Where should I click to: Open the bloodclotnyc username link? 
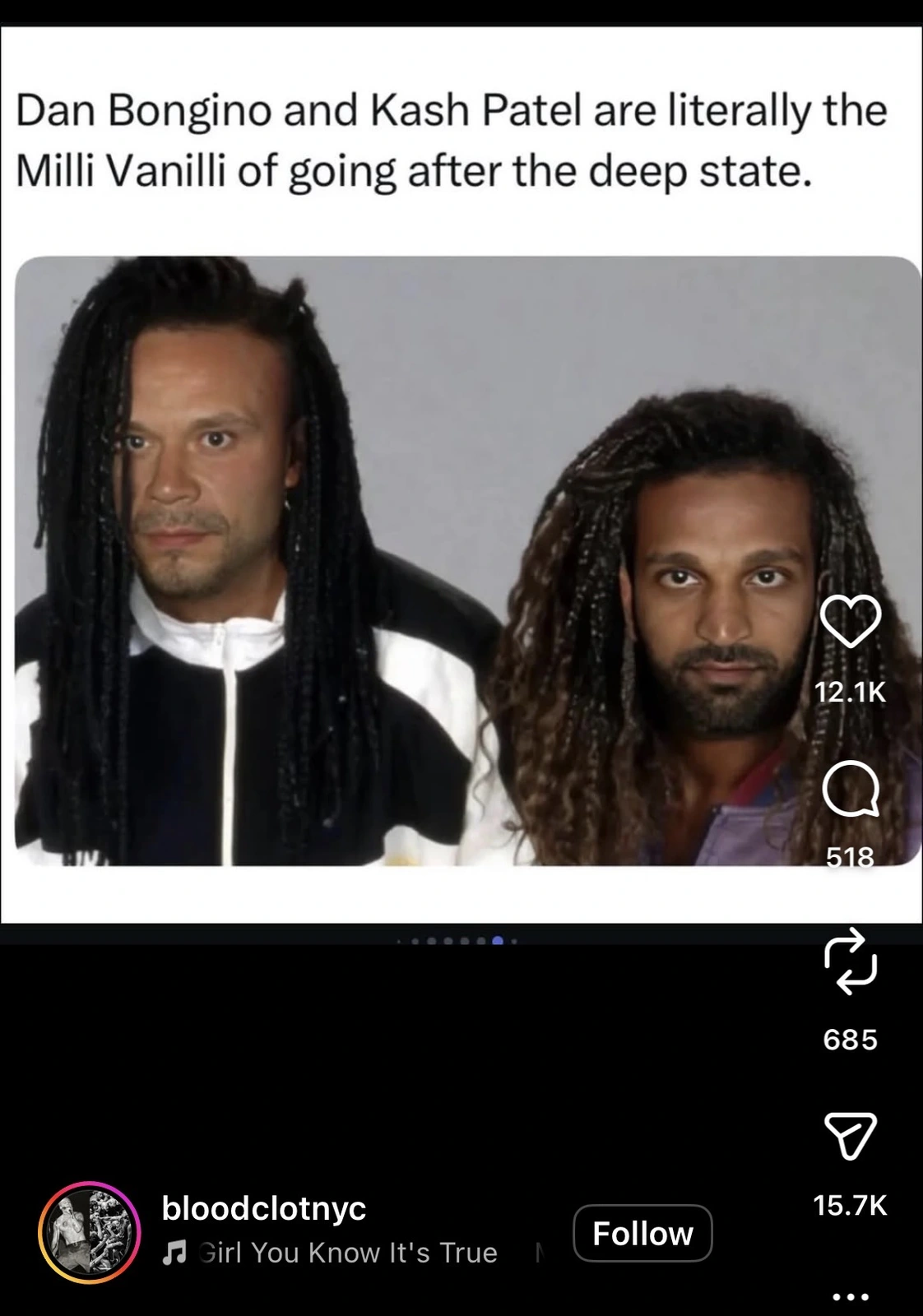[x=264, y=1207]
